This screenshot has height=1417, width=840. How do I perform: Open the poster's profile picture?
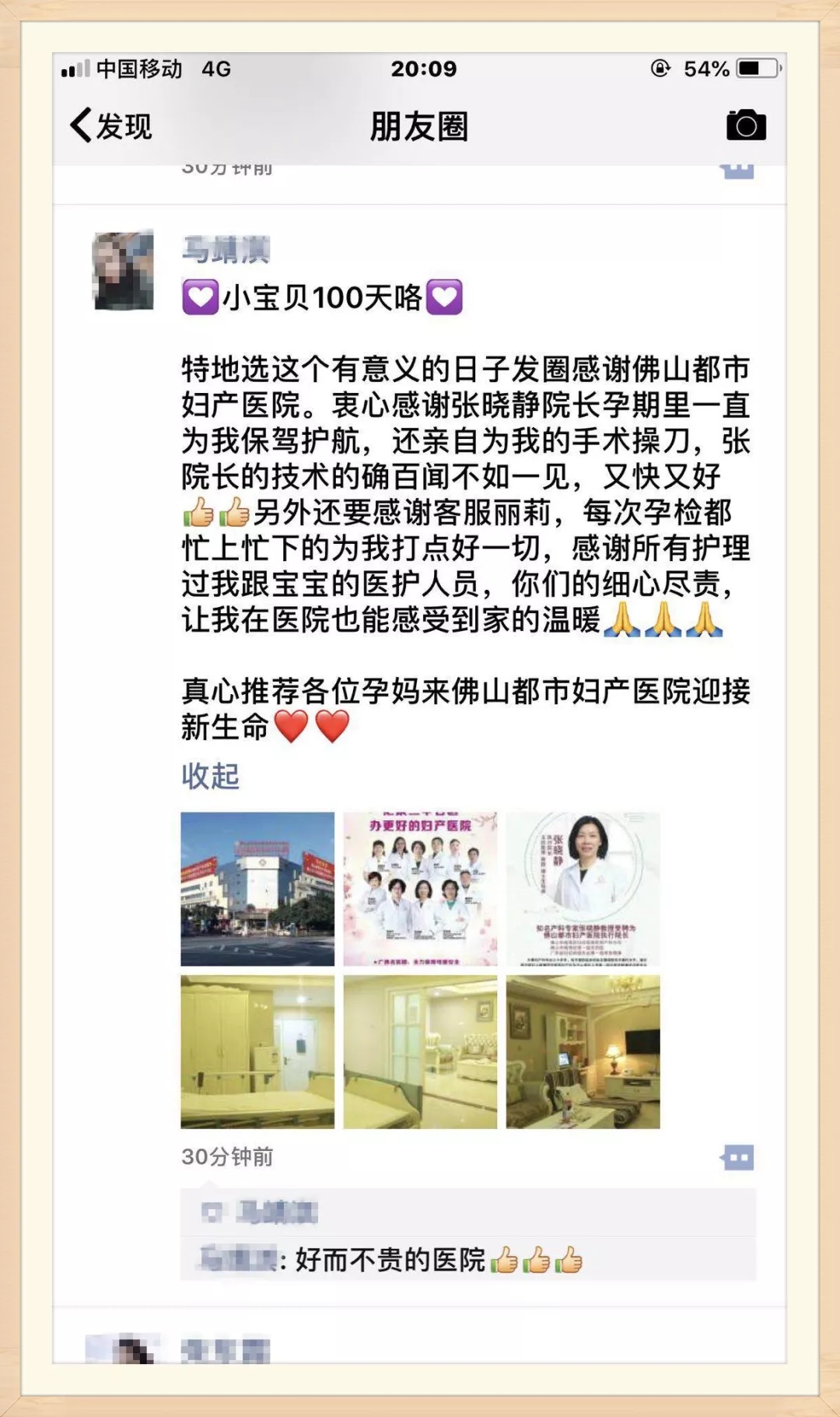[x=123, y=270]
